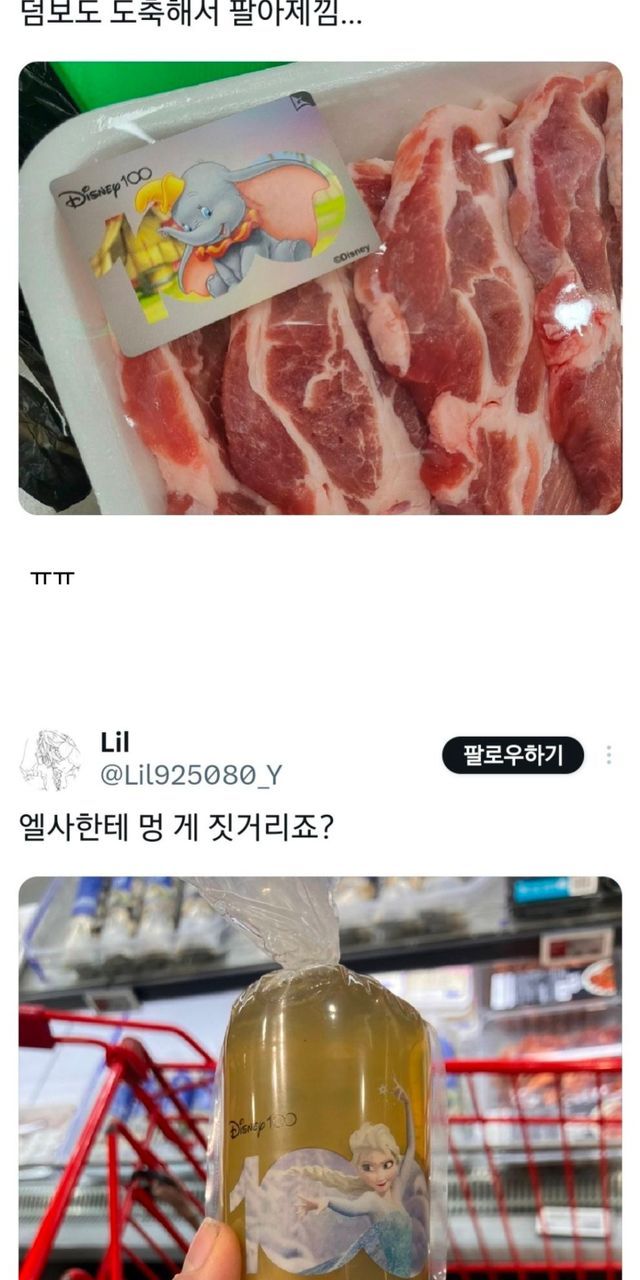Open the overflow menu on Lil's post
The height and width of the screenshot is (1280, 640).
coord(609,755)
